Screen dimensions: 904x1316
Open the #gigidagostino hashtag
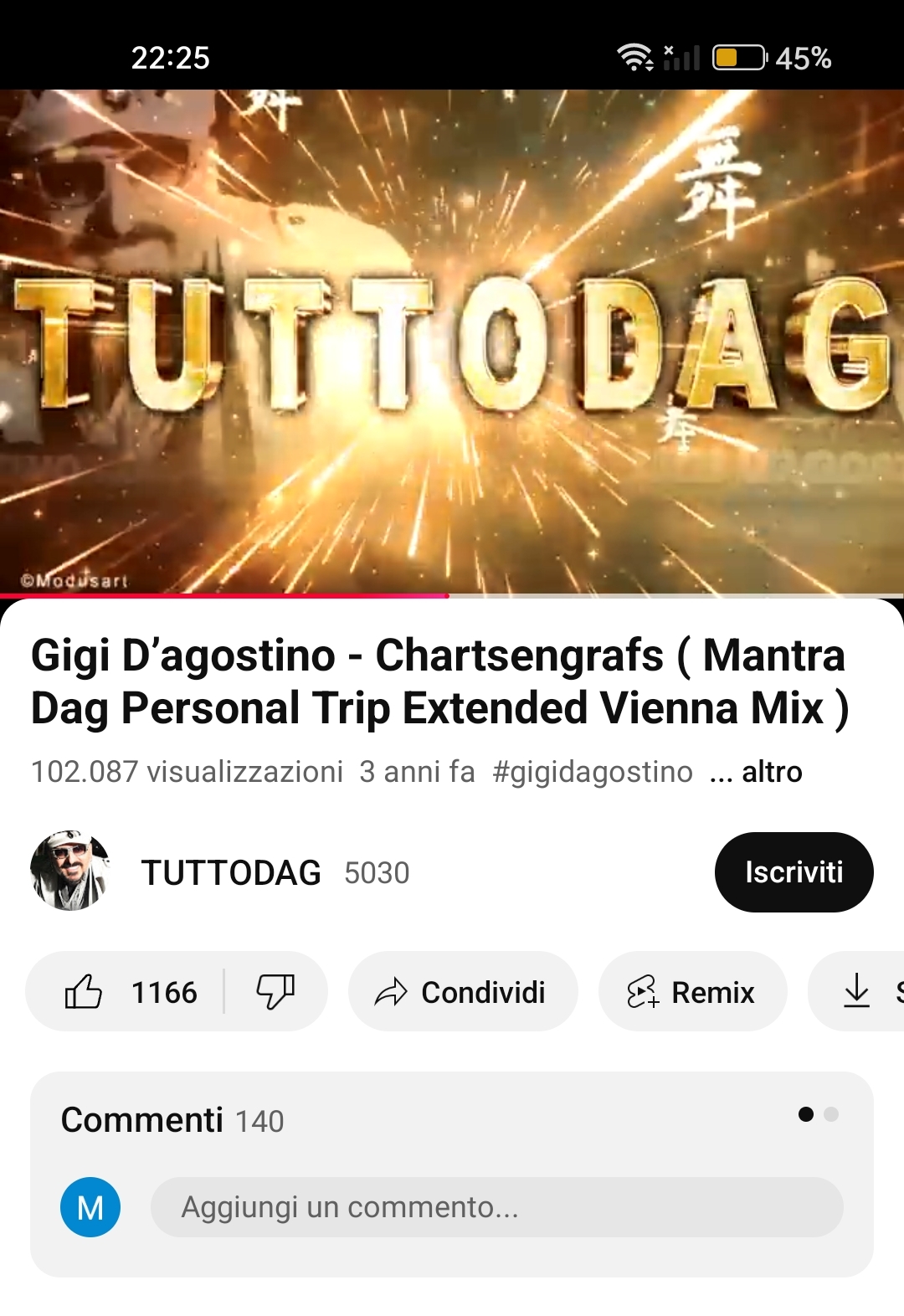[592, 772]
